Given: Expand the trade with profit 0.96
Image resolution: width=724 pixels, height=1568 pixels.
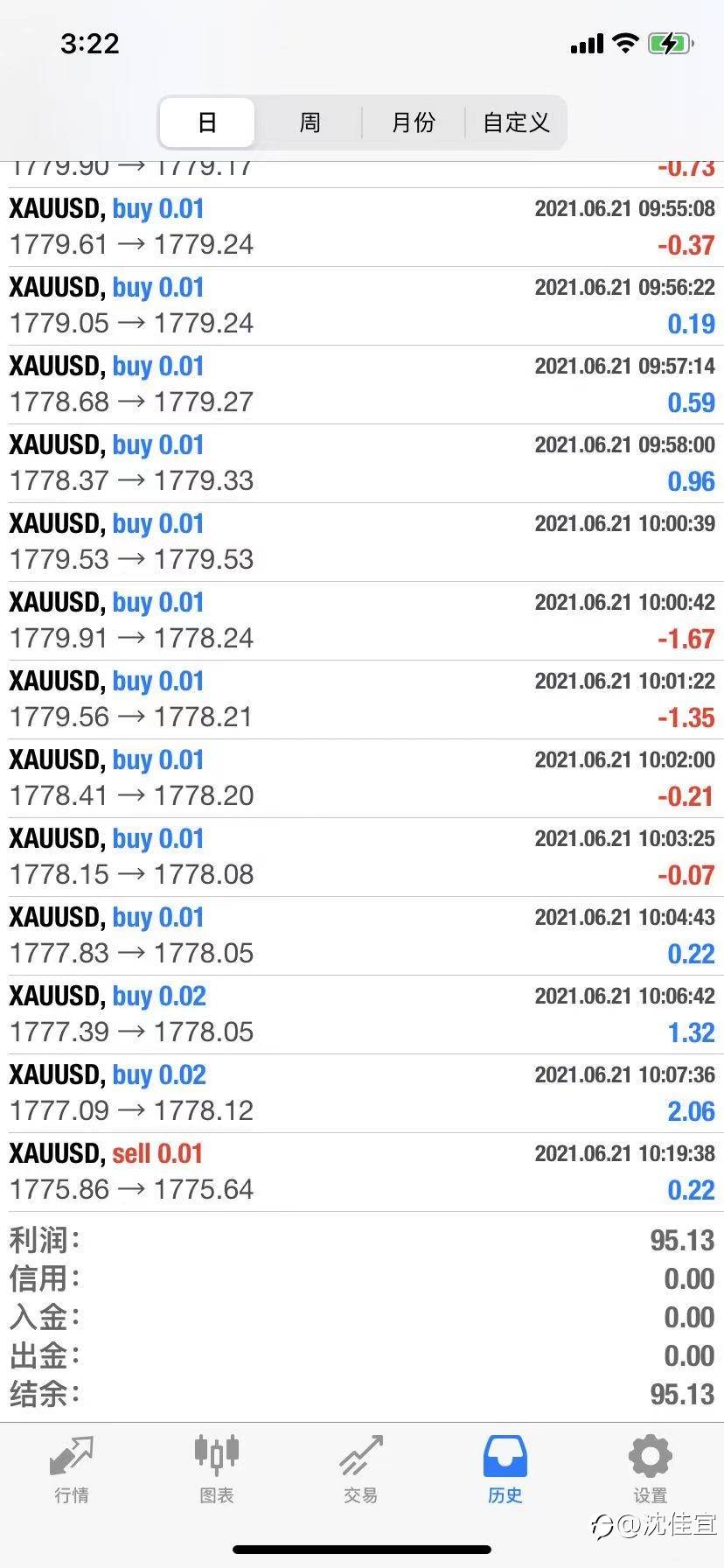Looking at the screenshot, I should pyautogui.click(x=362, y=464).
